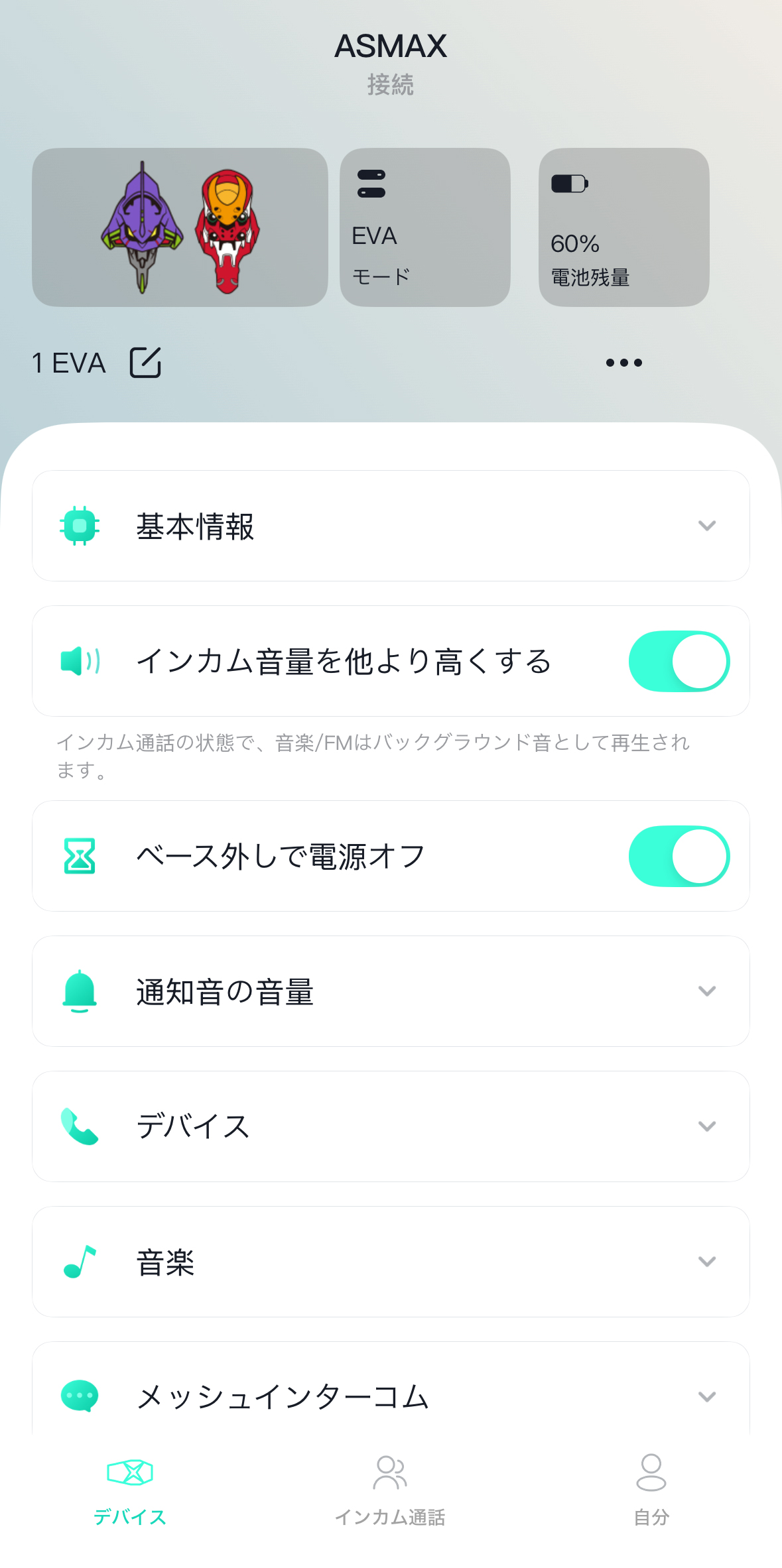782x1568 pixels.
Task: Tap the EVA character theme card
Action: 180,227
